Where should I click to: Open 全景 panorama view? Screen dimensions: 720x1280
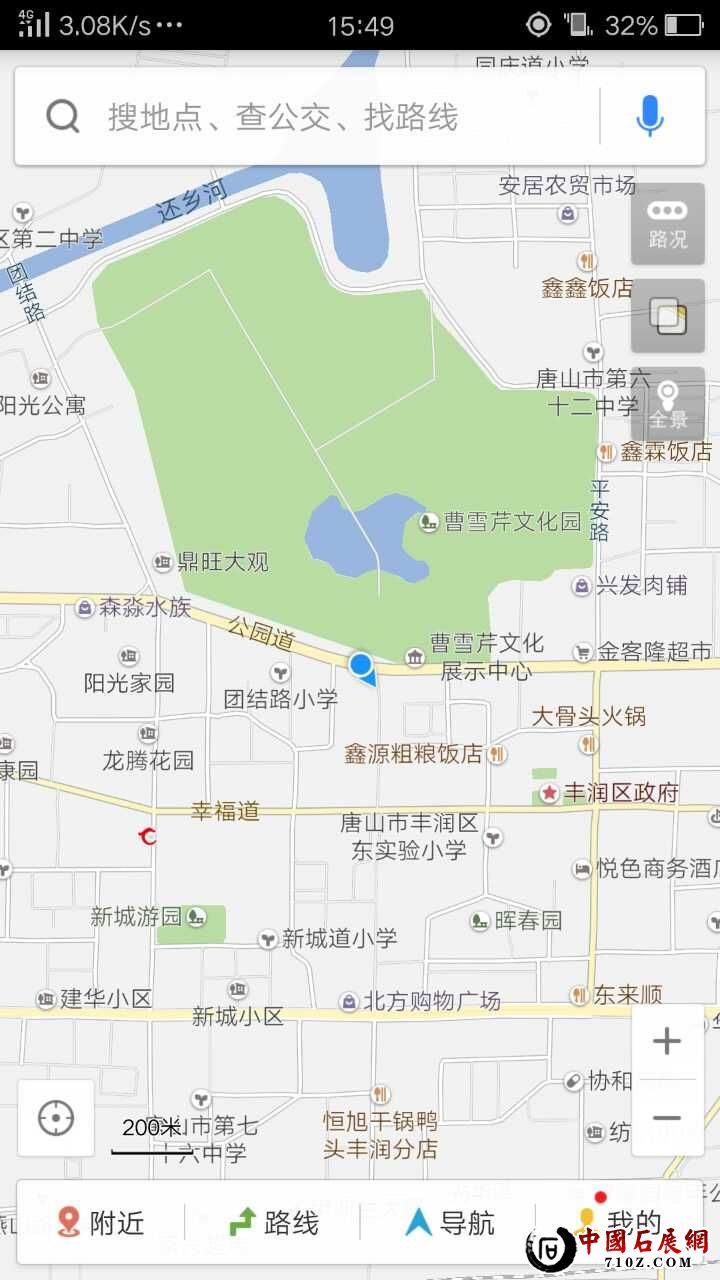click(x=667, y=404)
